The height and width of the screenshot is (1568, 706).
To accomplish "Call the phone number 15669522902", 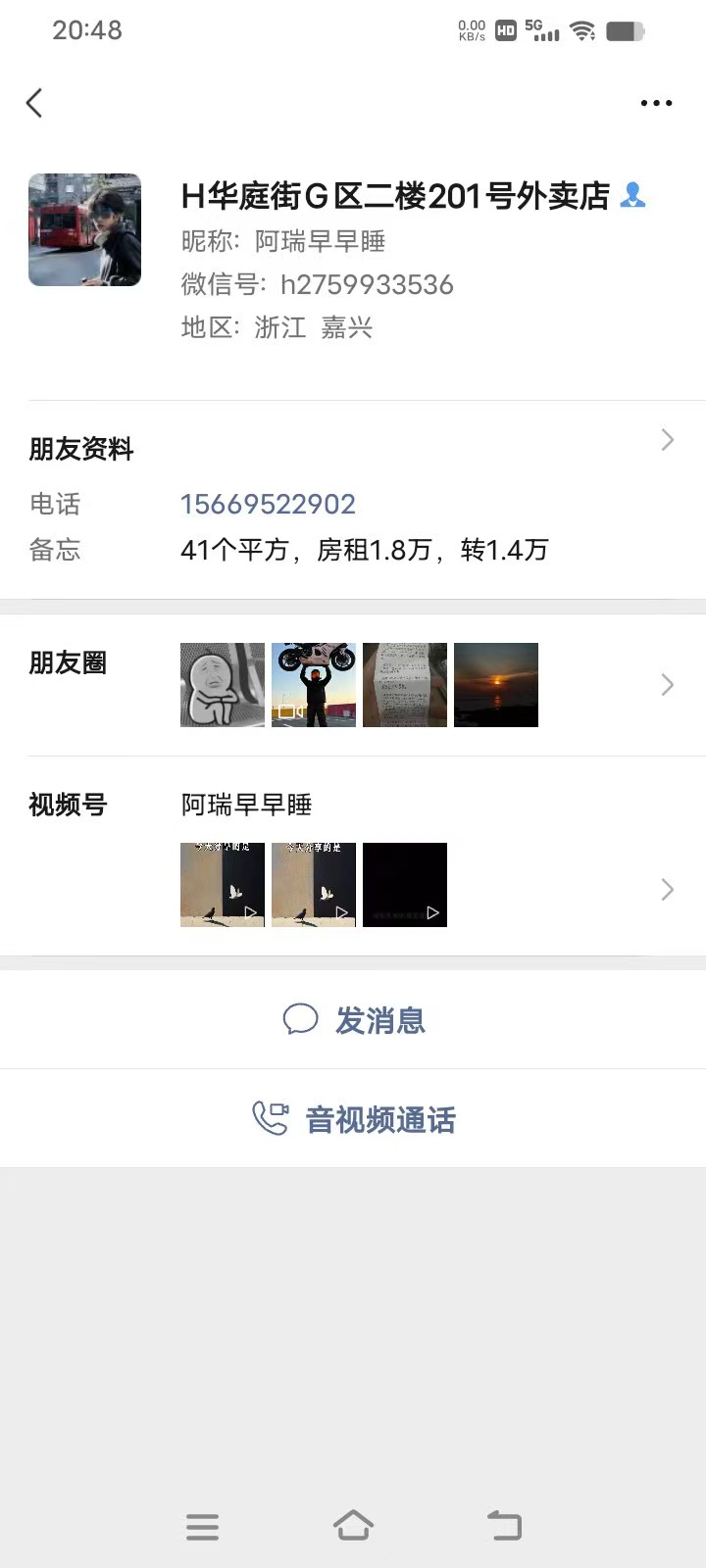I will pos(268,503).
